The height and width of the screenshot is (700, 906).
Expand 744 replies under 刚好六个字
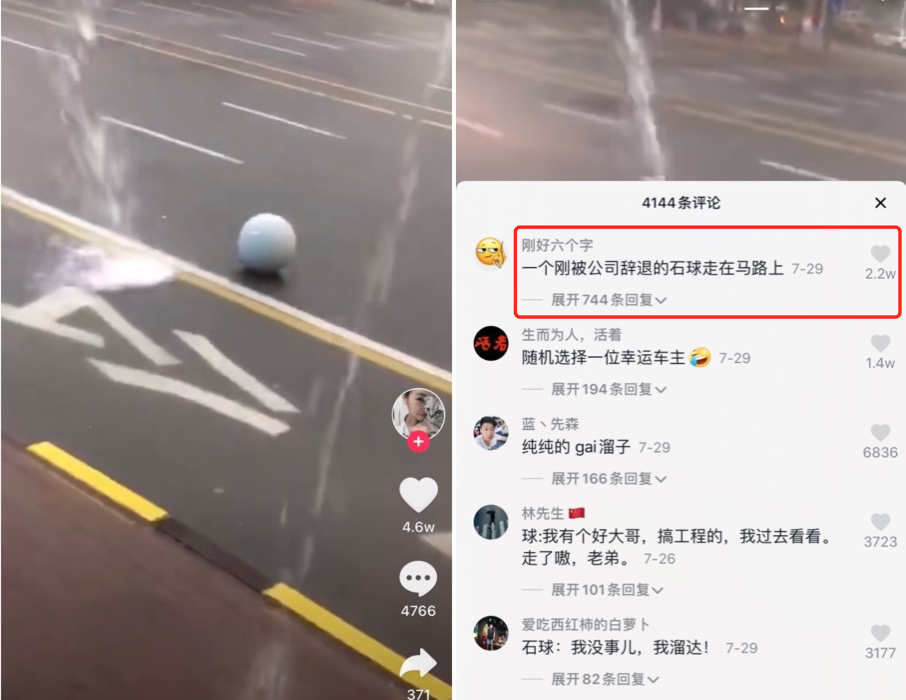pos(608,300)
